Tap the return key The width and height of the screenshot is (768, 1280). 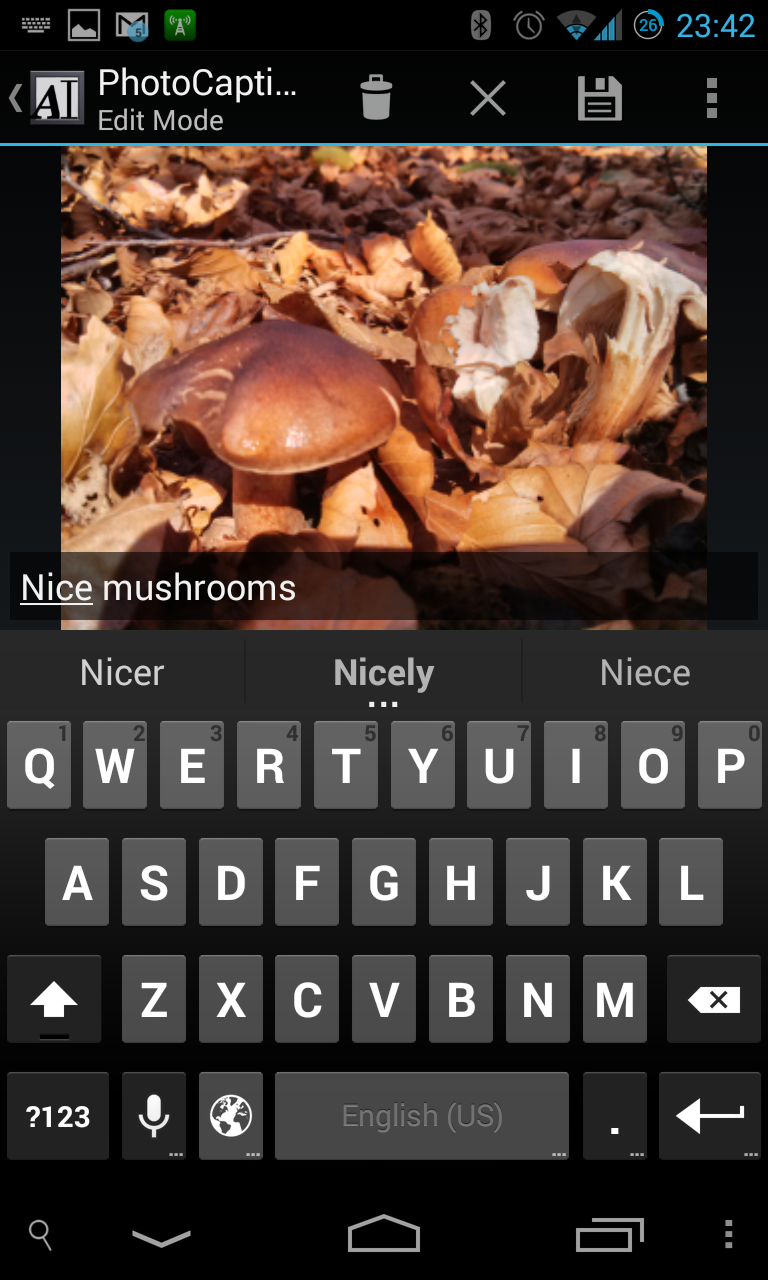tap(710, 1116)
